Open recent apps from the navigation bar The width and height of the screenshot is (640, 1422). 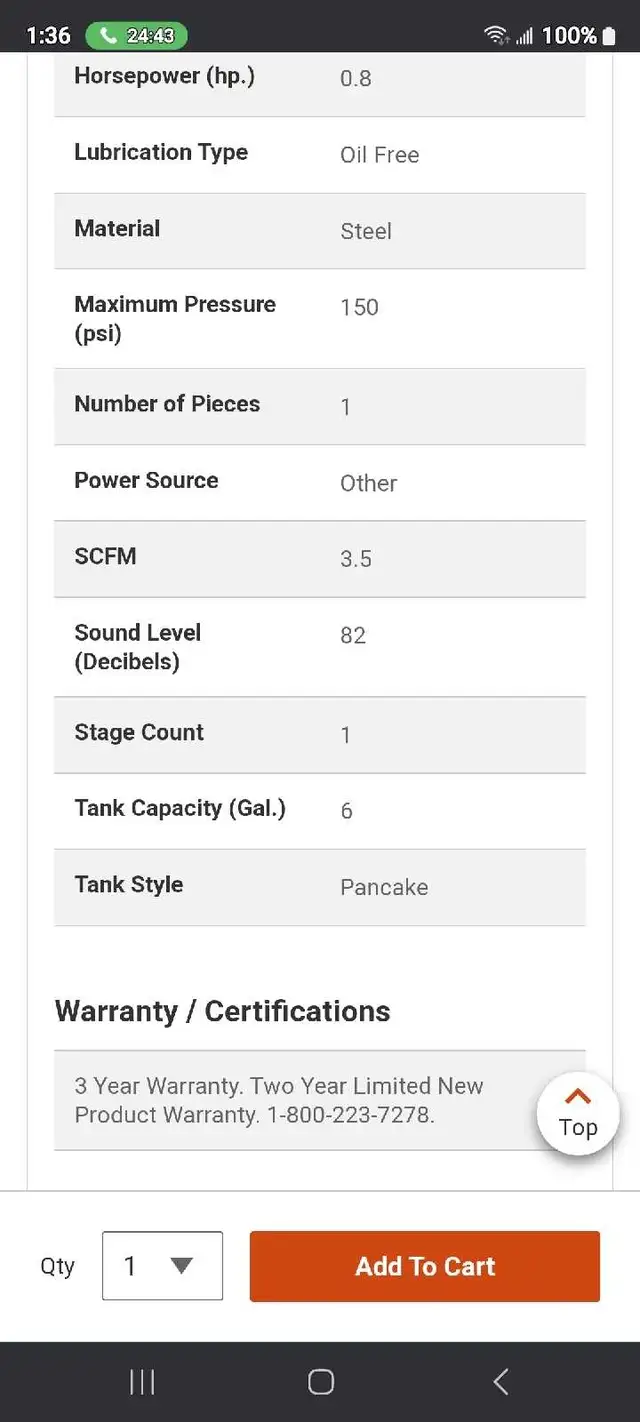[x=142, y=1382]
